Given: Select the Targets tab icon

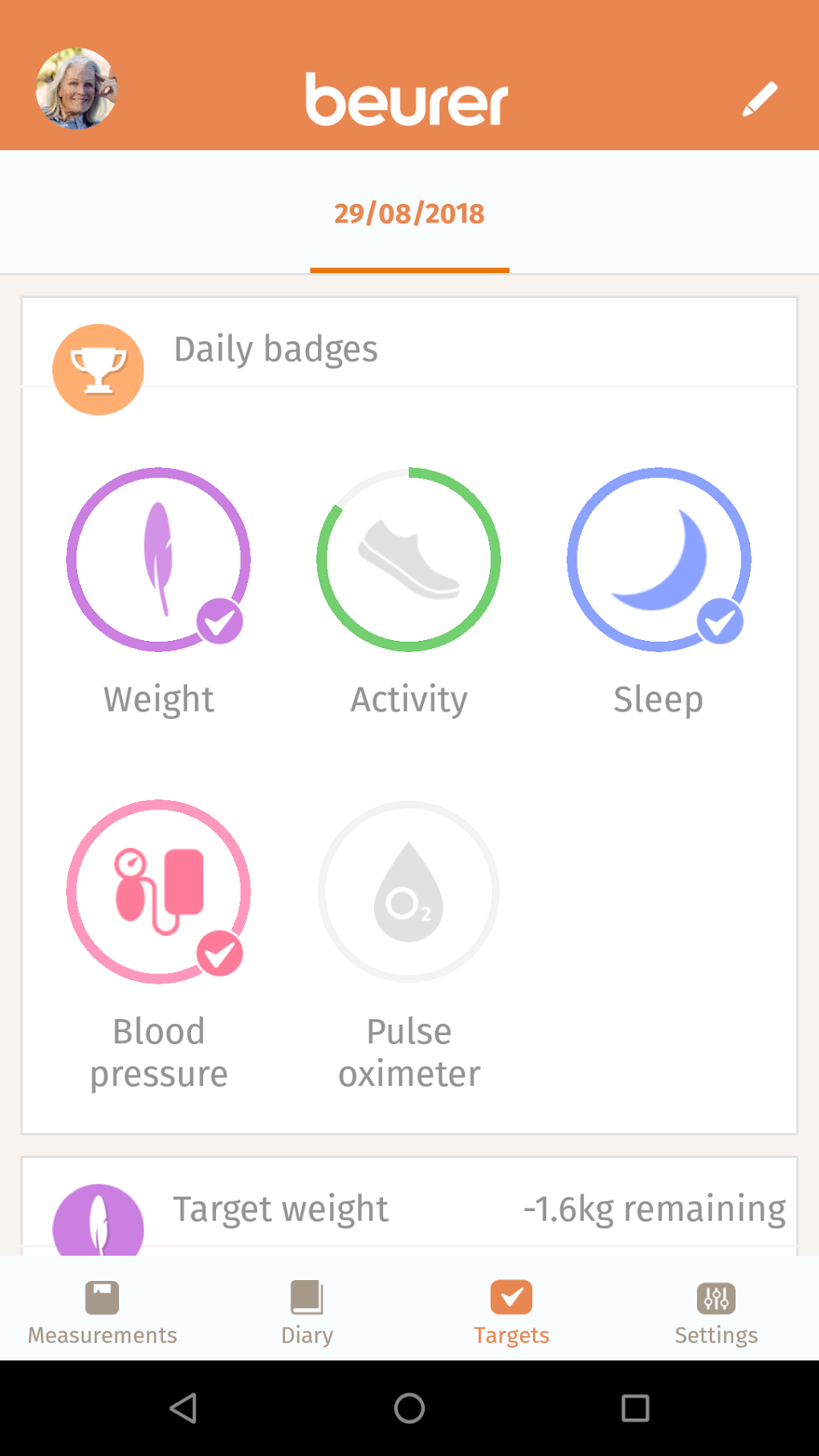Looking at the screenshot, I should pyautogui.click(x=511, y=1298).
